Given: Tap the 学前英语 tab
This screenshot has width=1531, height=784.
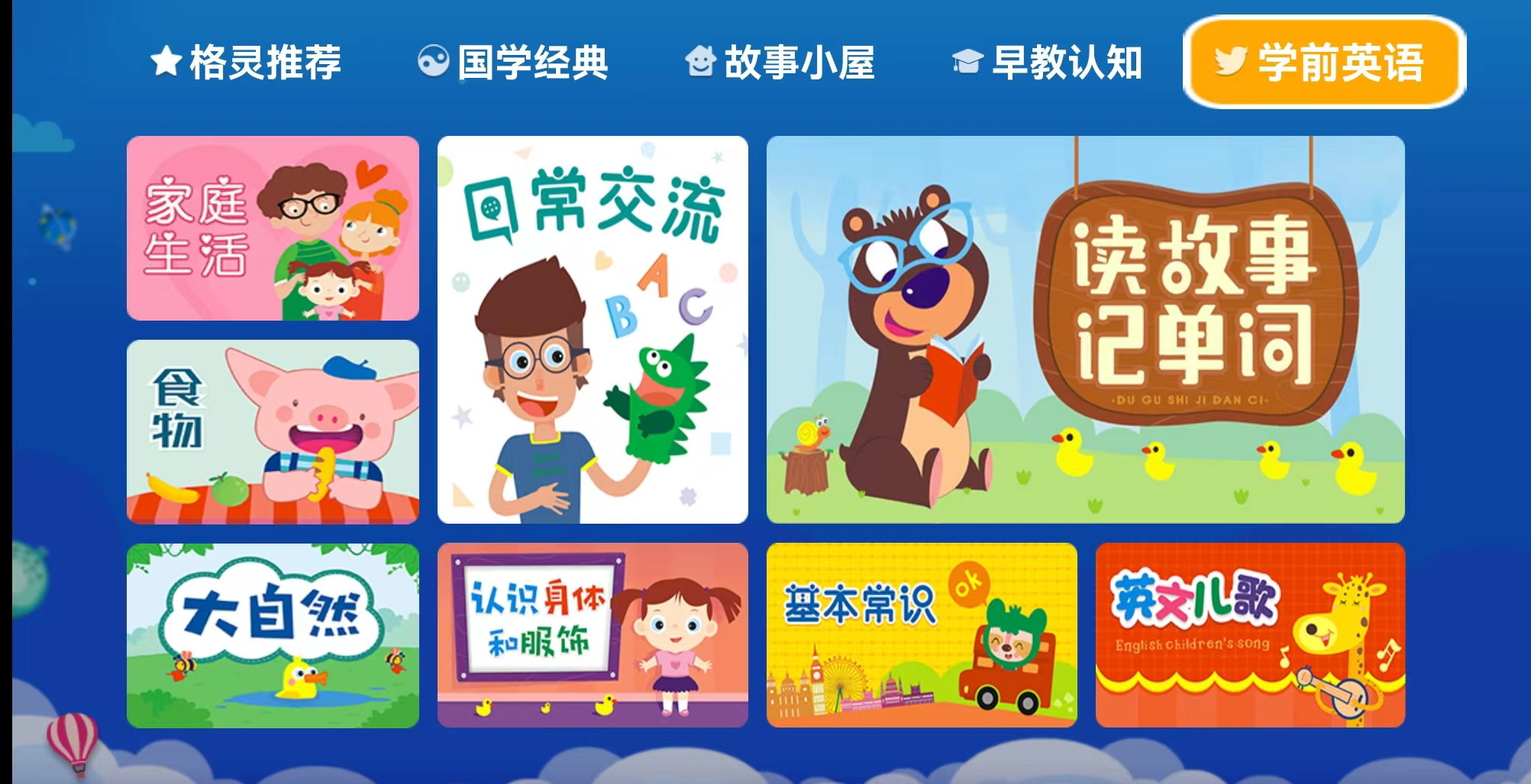Looking at the screenshot, I should coord(1324,63).
